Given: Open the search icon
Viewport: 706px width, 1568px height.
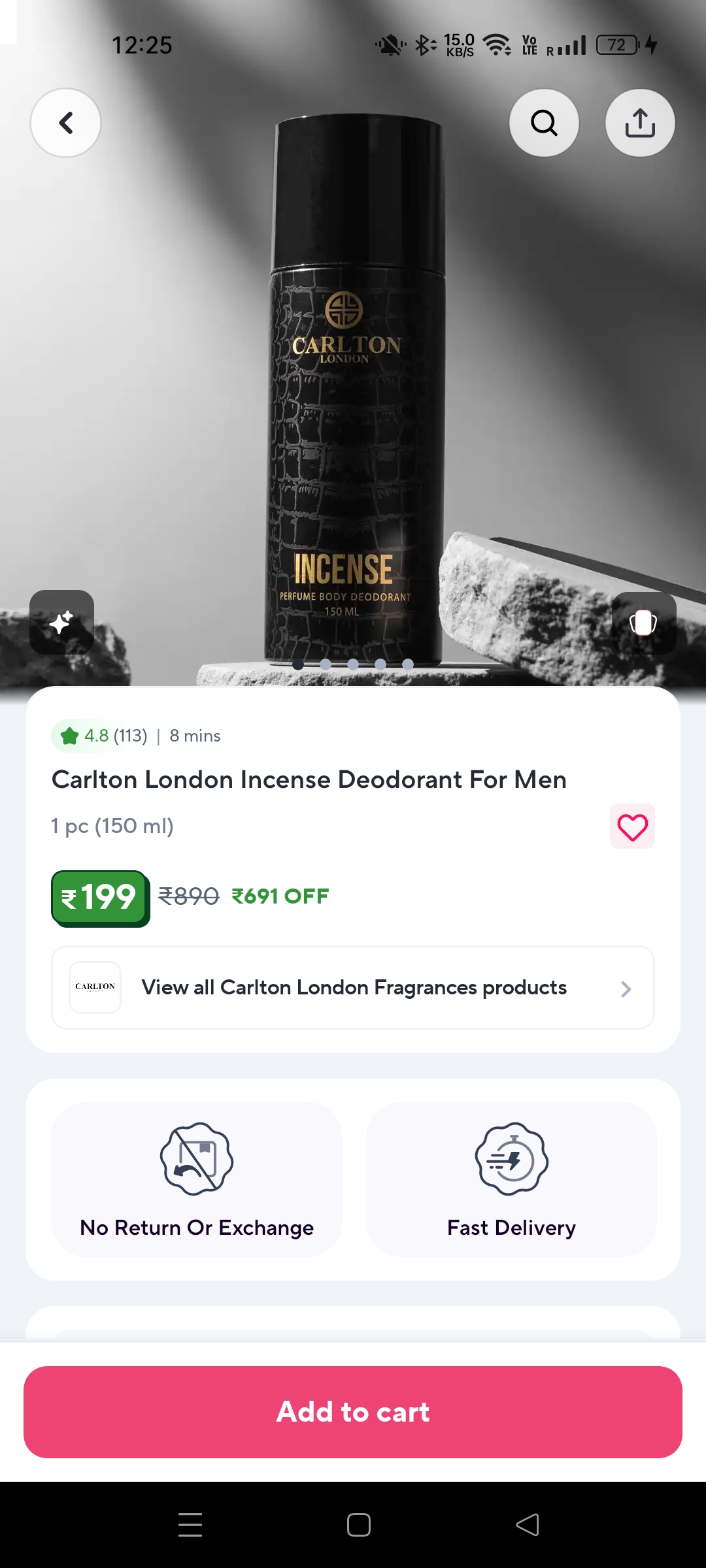Looking at the screenshot, I should [x=544, y=123].
